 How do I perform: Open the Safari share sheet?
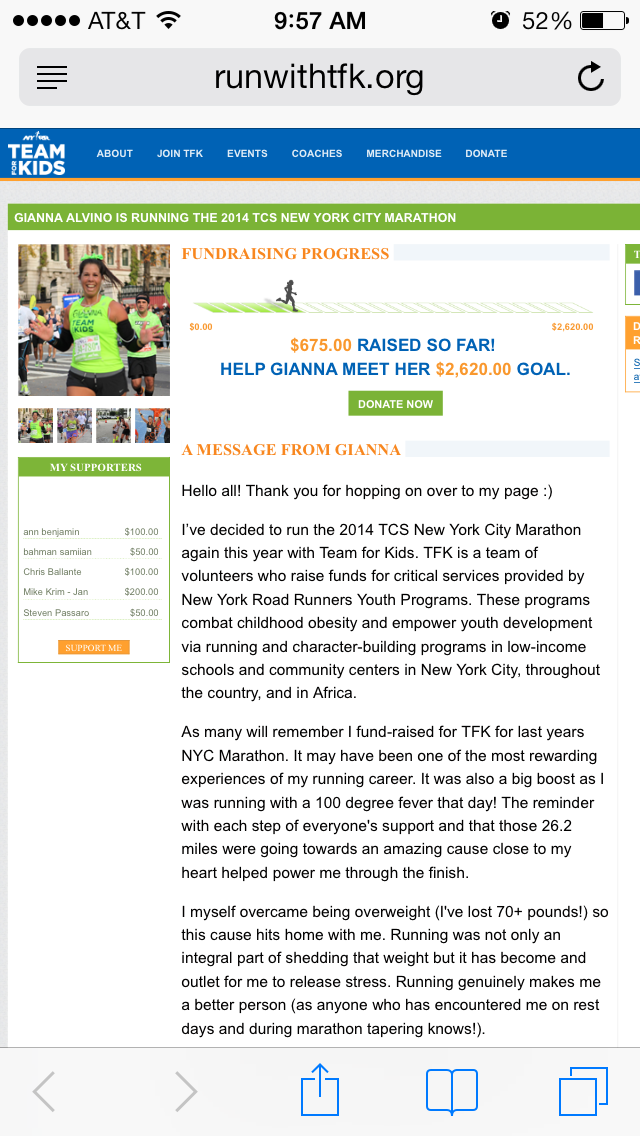tap(320, 1090)
